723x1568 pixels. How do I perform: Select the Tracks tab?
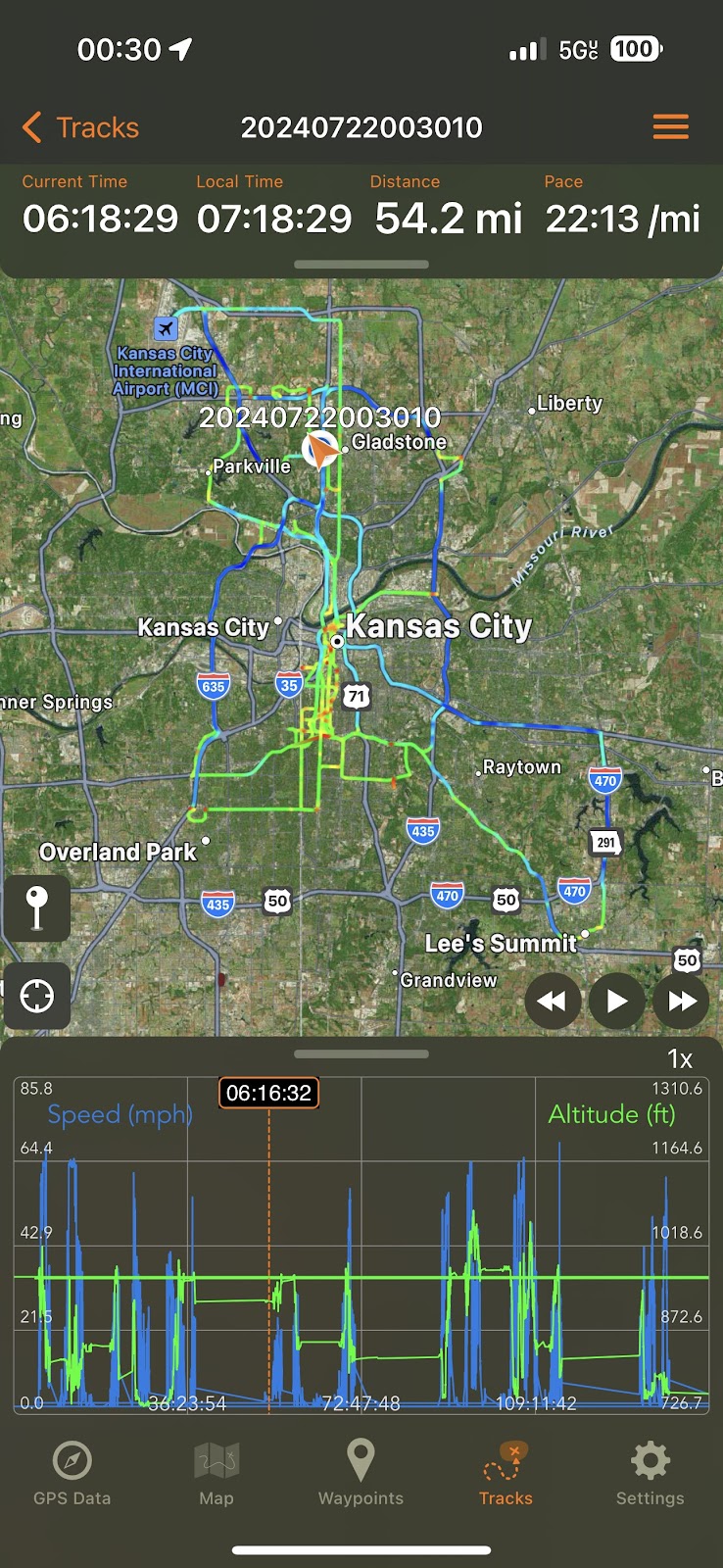(x=506, y=1473)
